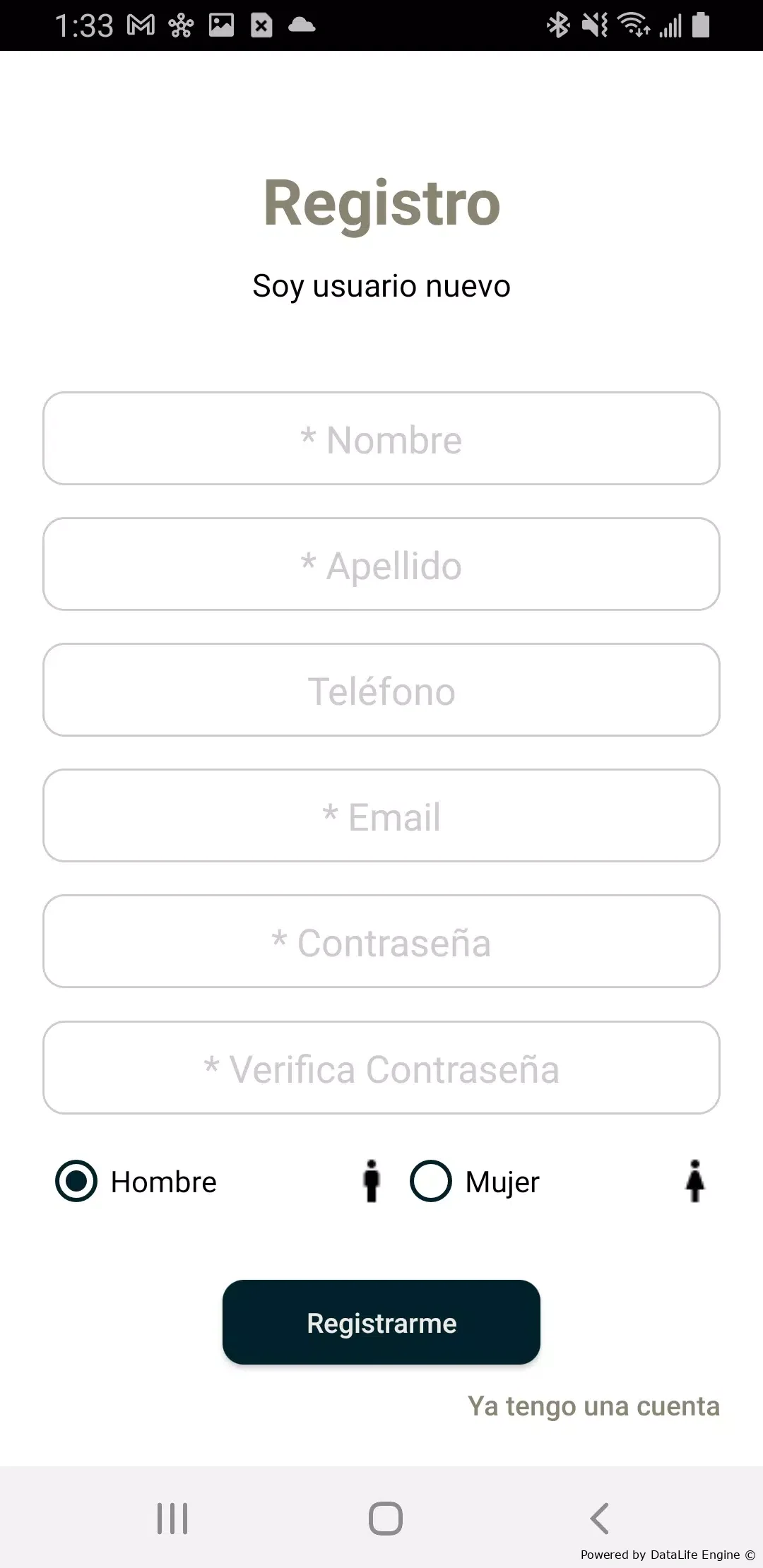Image resolution: width=763 pixels, height=1568 pixels.
Task: Open the Ya tengo una cuenta link
Action: [593, 1406]
